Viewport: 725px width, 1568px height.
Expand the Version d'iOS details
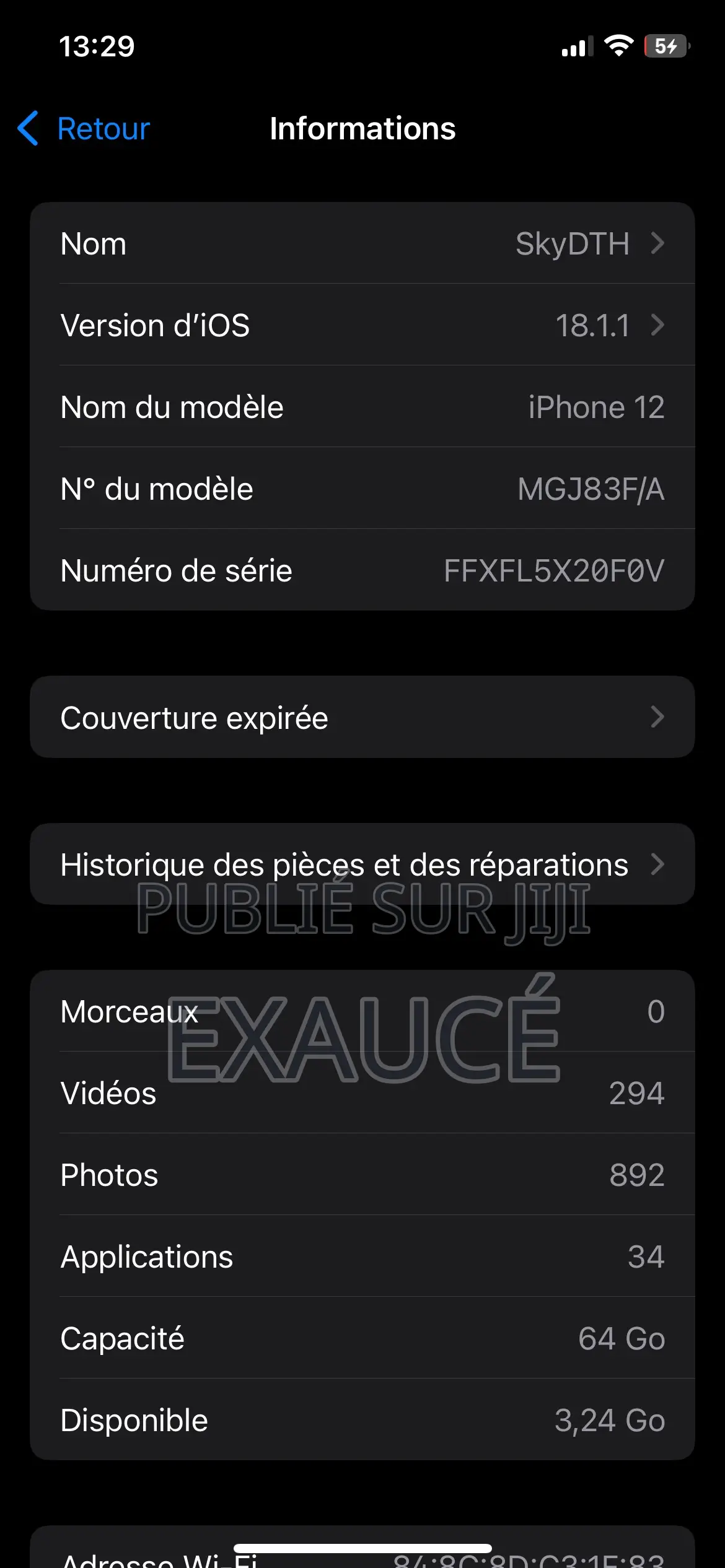(x=658, y=325)
